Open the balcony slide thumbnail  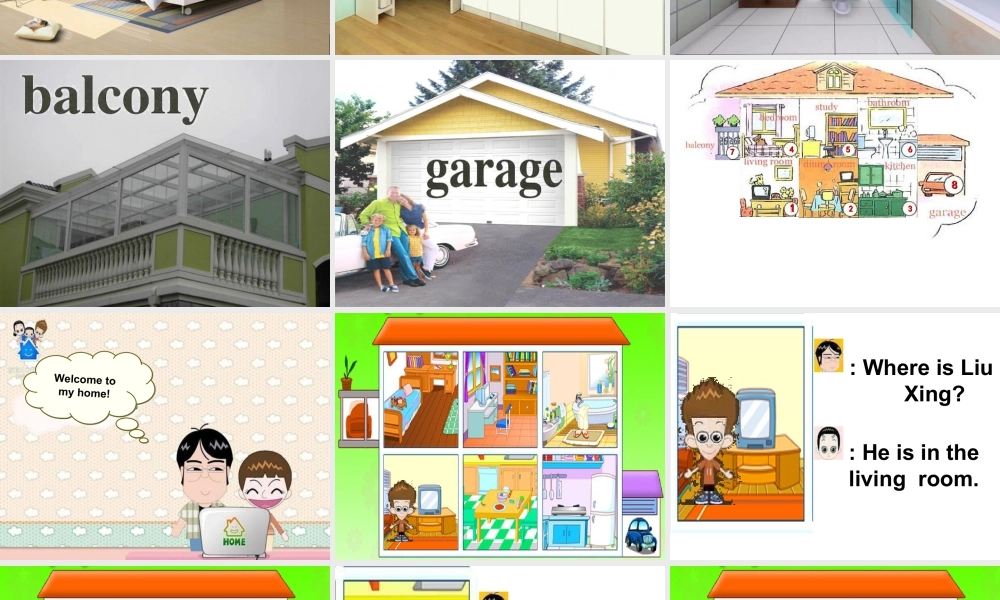(165, 183)
